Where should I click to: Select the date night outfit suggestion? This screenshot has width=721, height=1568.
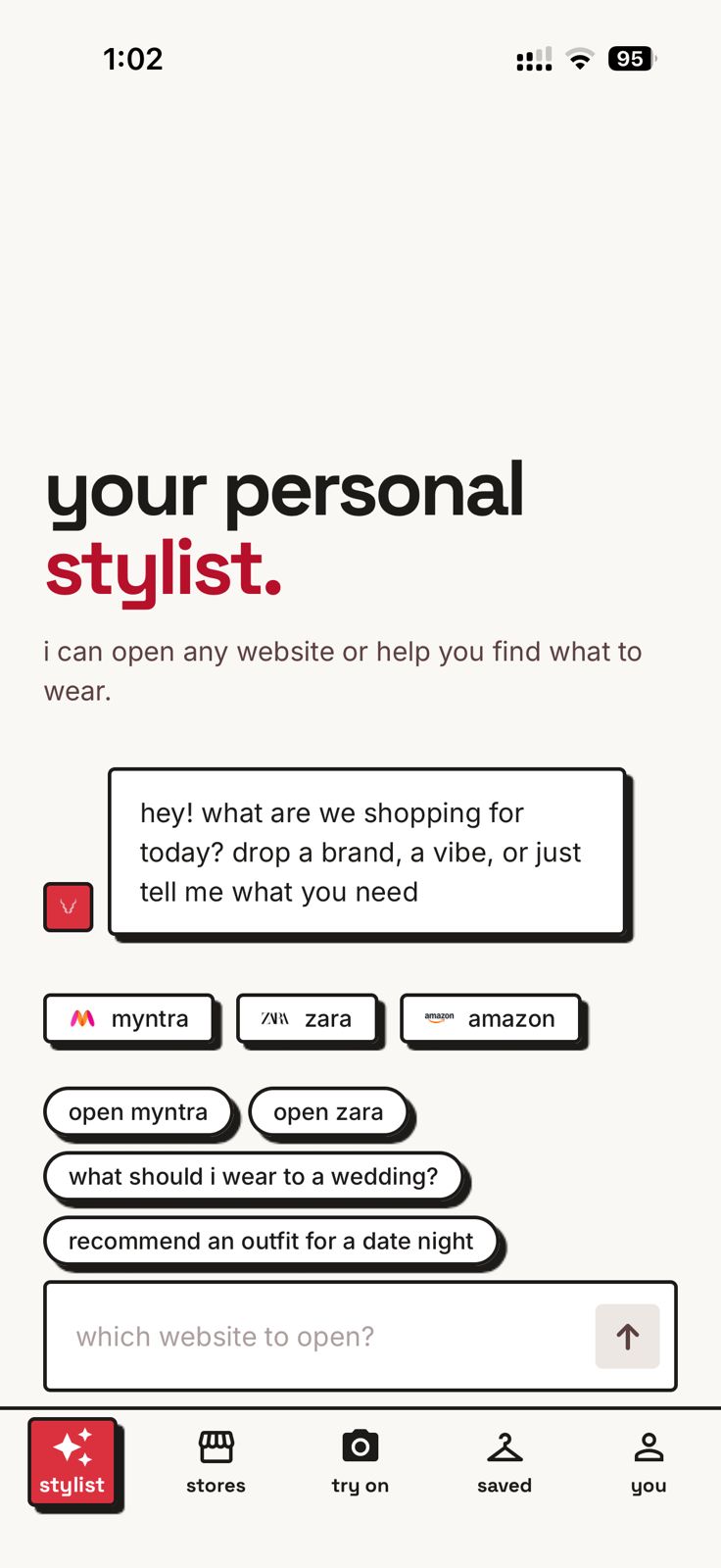[x=271, y=1241]
